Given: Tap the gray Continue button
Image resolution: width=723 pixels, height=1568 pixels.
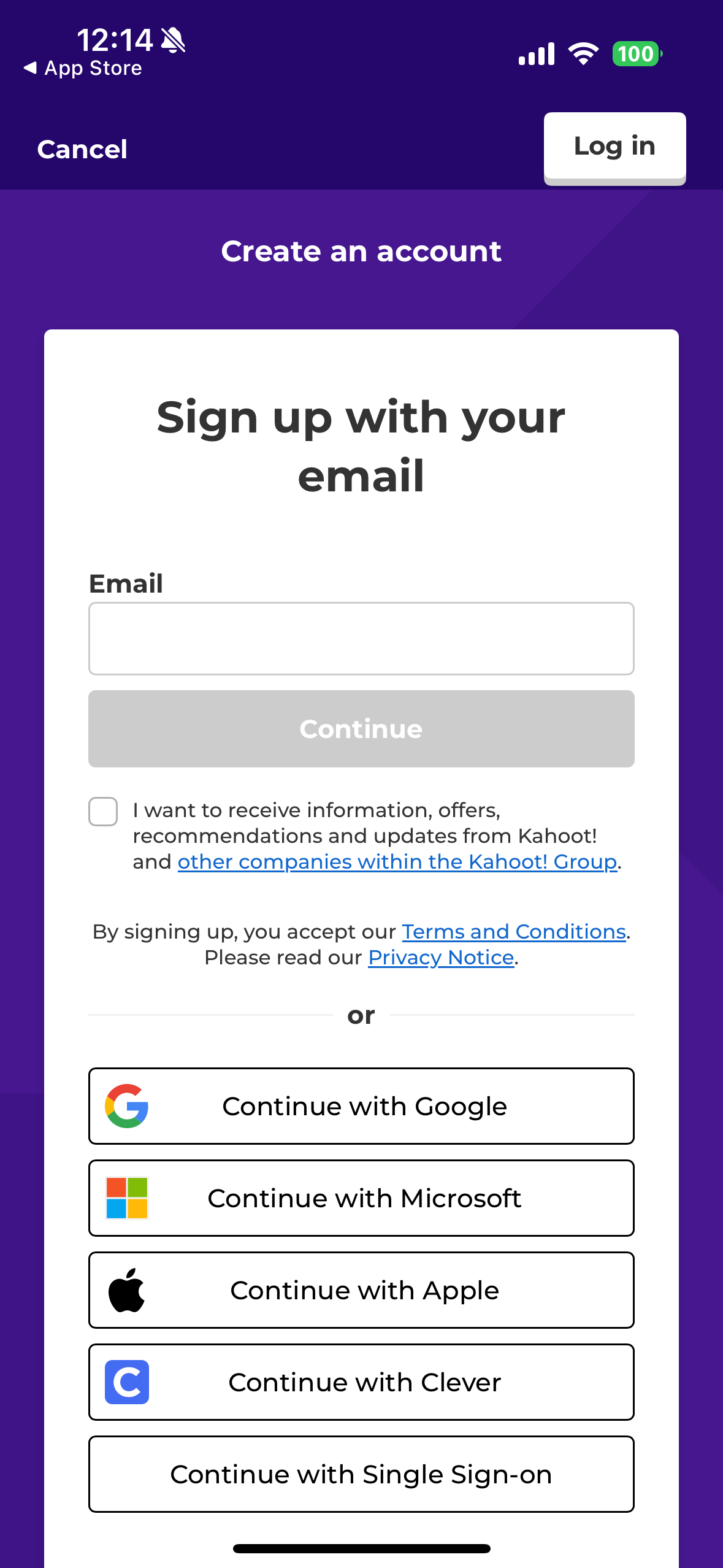Looking at the screenshot, I should (361, 729).
